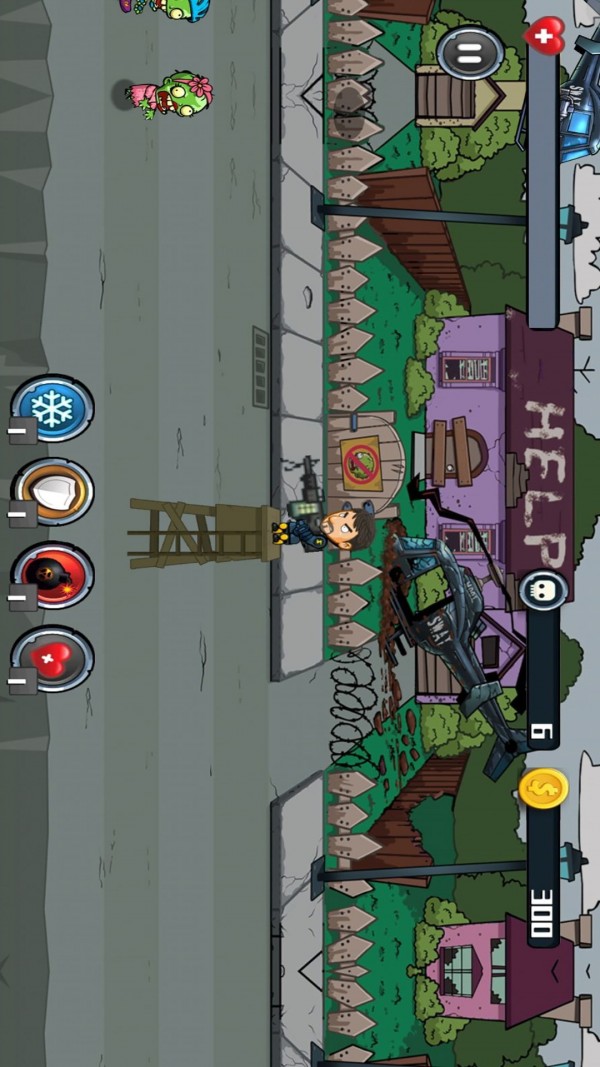Trigger the bomb power-up
Image resolution: width=600 pixels, height=1067 pixels.
[52, 575]
